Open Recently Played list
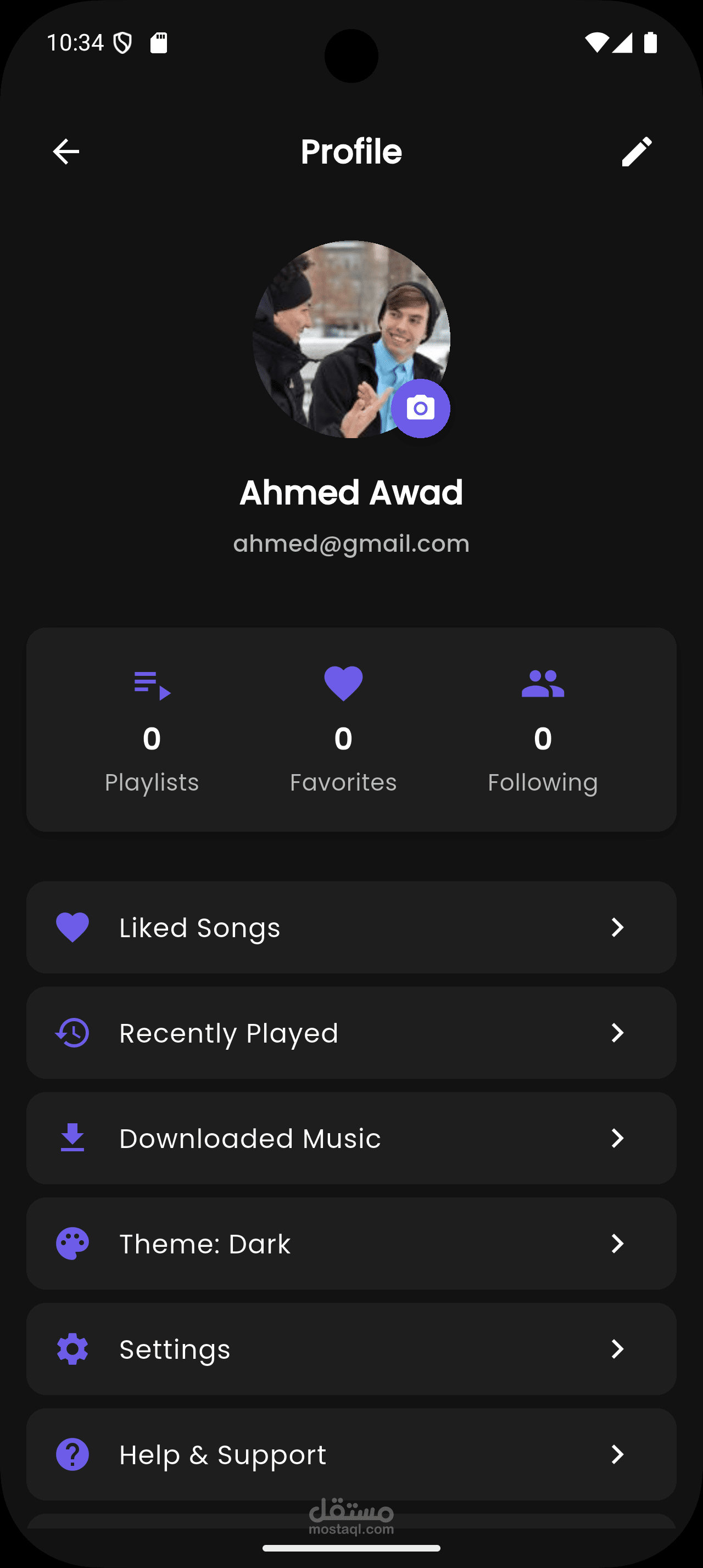703x1568 pixels. coord(351,1033)
